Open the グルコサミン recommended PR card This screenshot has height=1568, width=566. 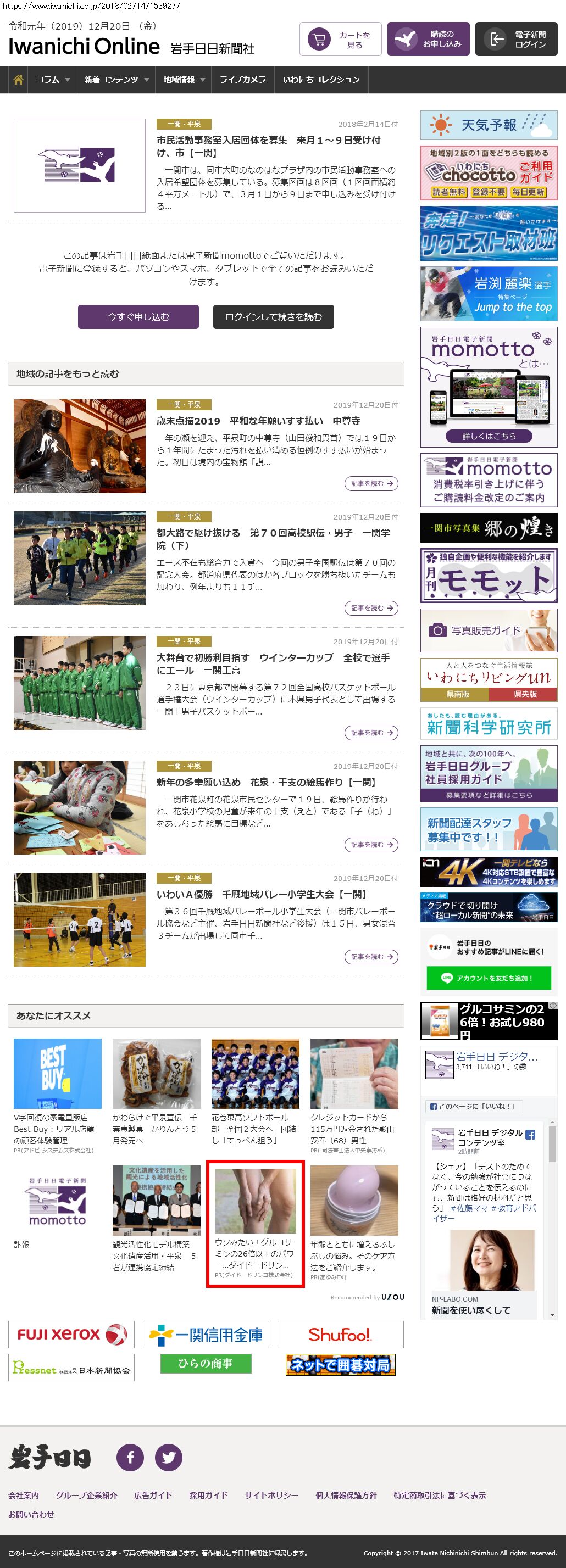254,1224
